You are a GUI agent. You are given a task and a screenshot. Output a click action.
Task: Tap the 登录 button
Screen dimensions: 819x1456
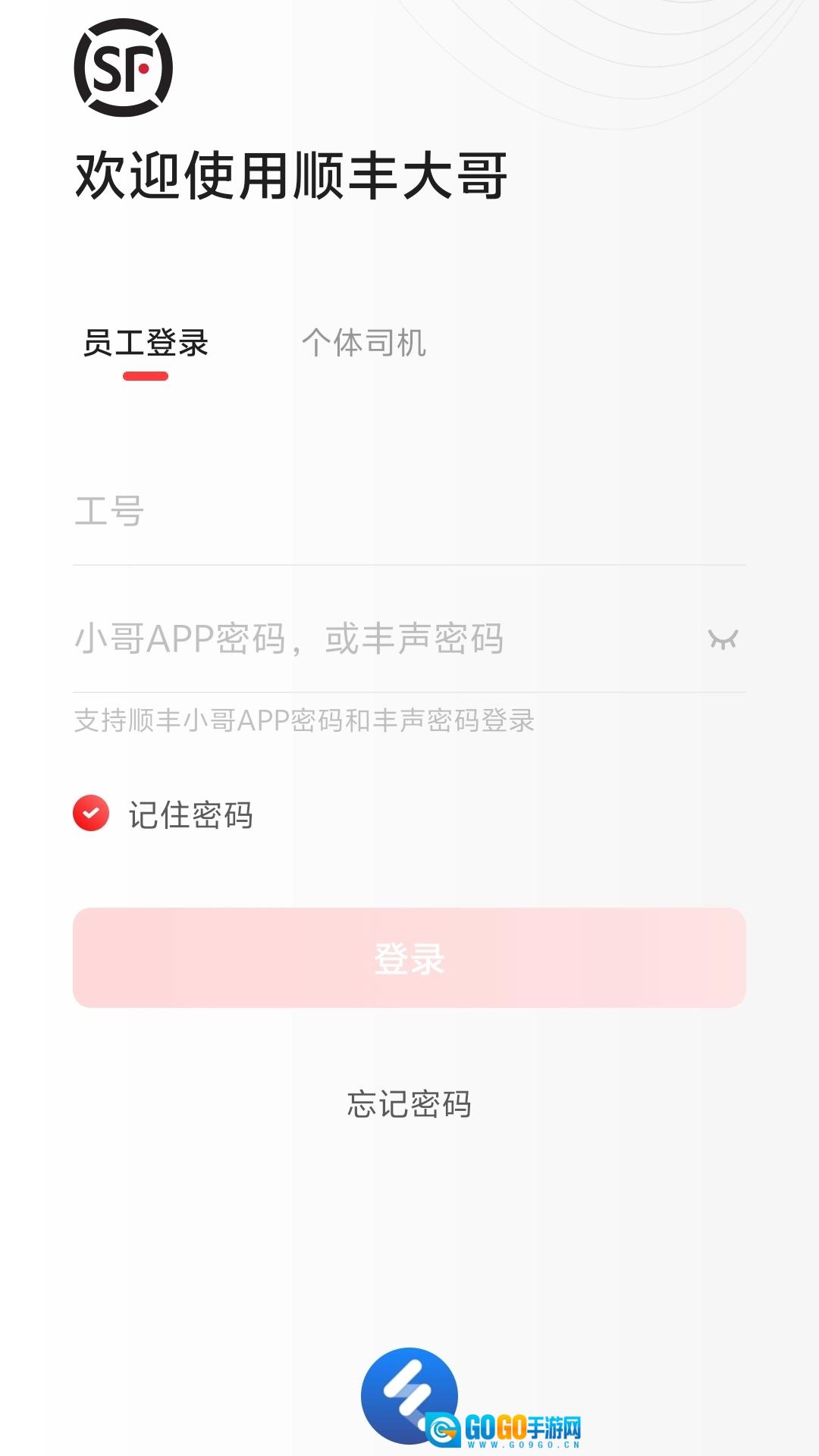[409, 958]
